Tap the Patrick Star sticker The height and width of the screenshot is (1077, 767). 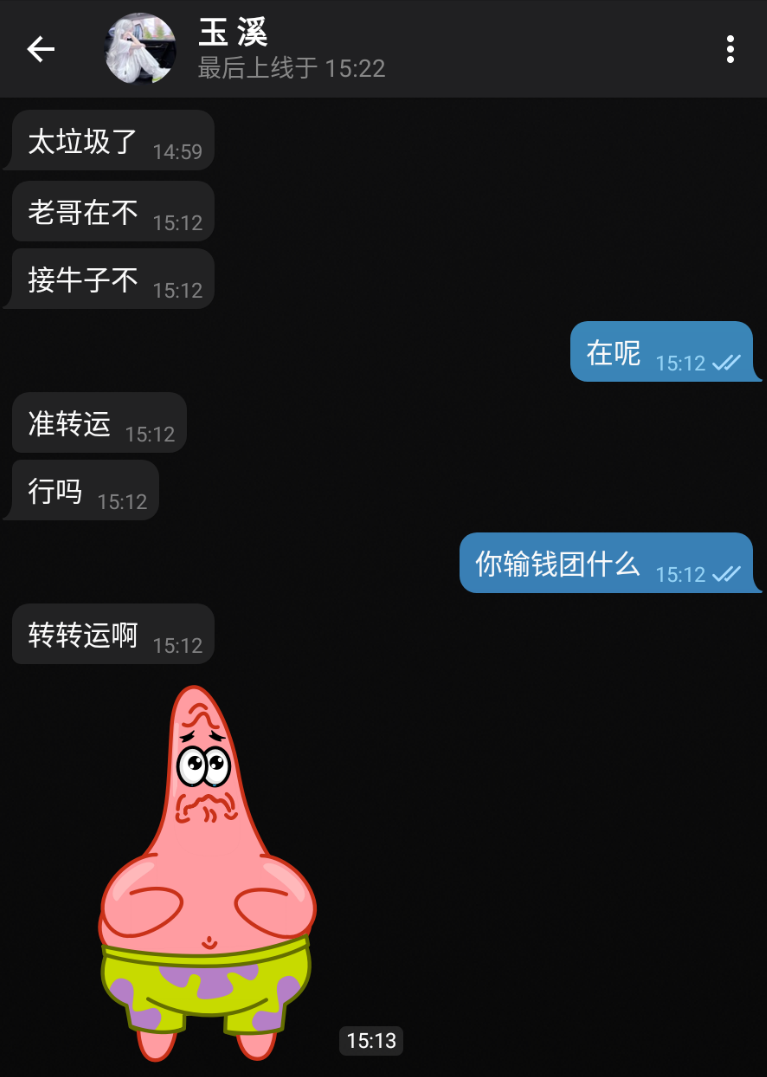pos(208,870)
